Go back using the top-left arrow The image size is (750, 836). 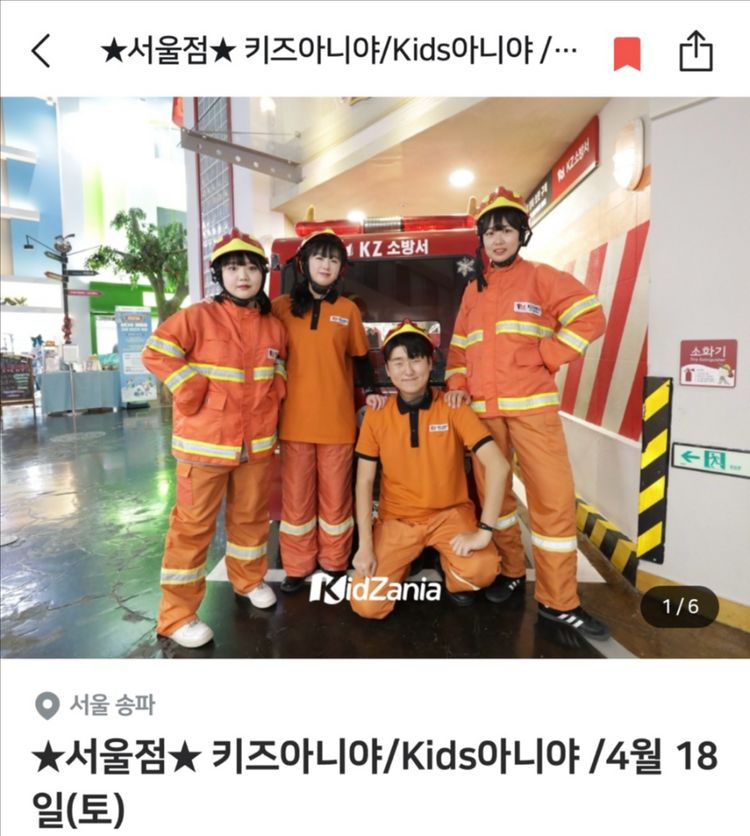41,51
